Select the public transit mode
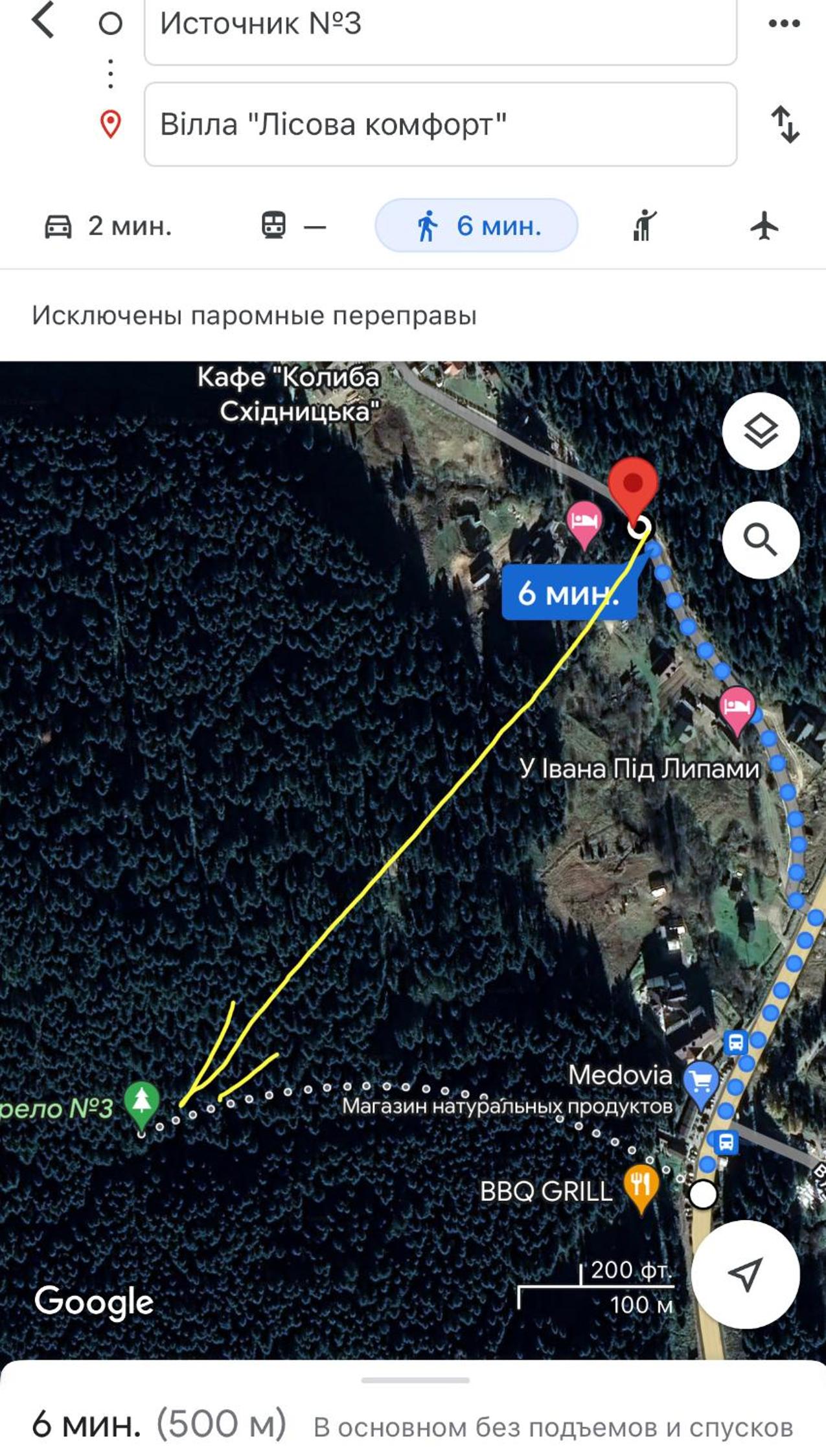Image resolution: width=826 pixels, height=1456 pixels. [293, 226]
